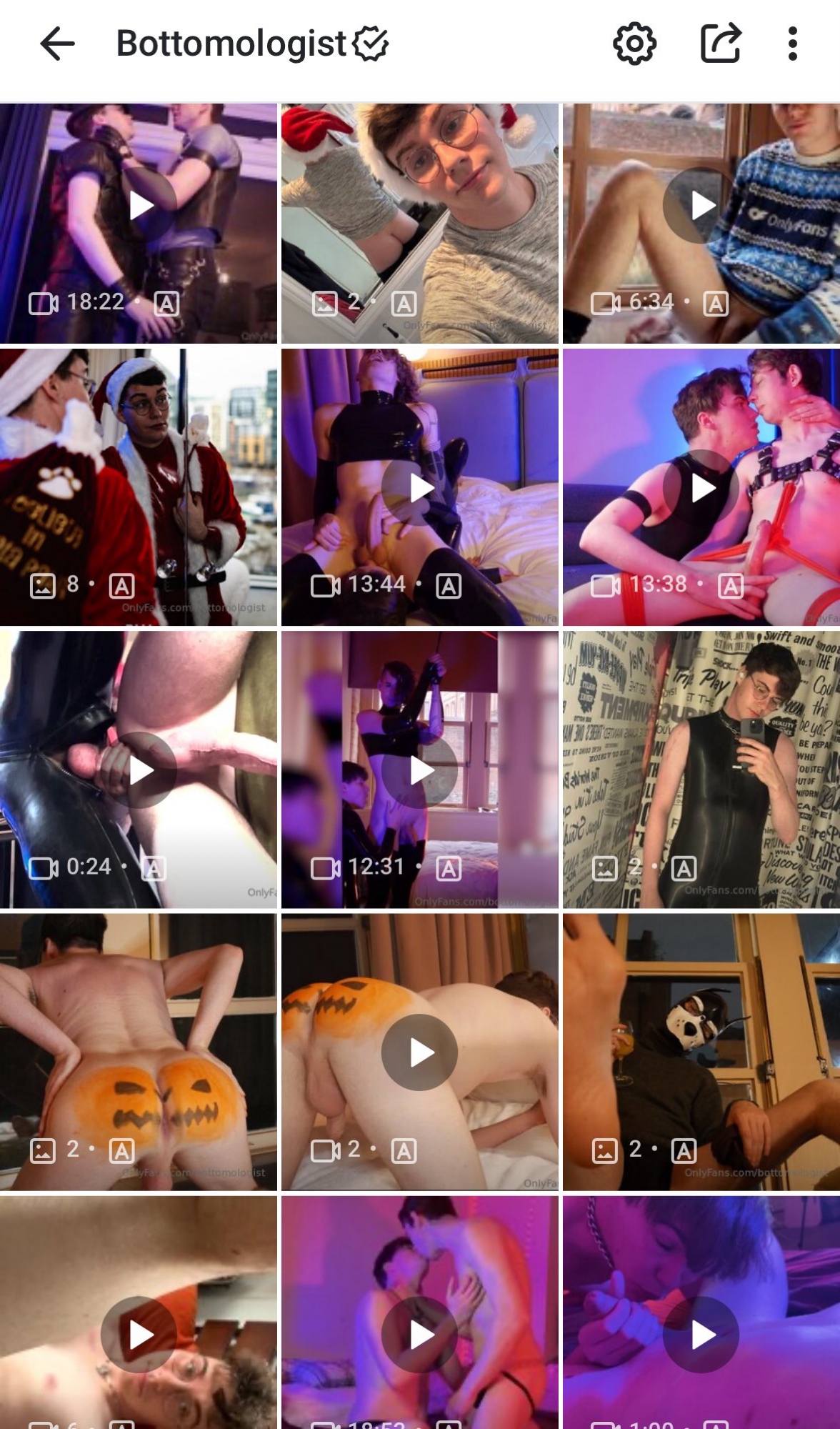Open the 8-photo album tile
This screenshot has width=840, height=1429.
(x=138, y=487)
